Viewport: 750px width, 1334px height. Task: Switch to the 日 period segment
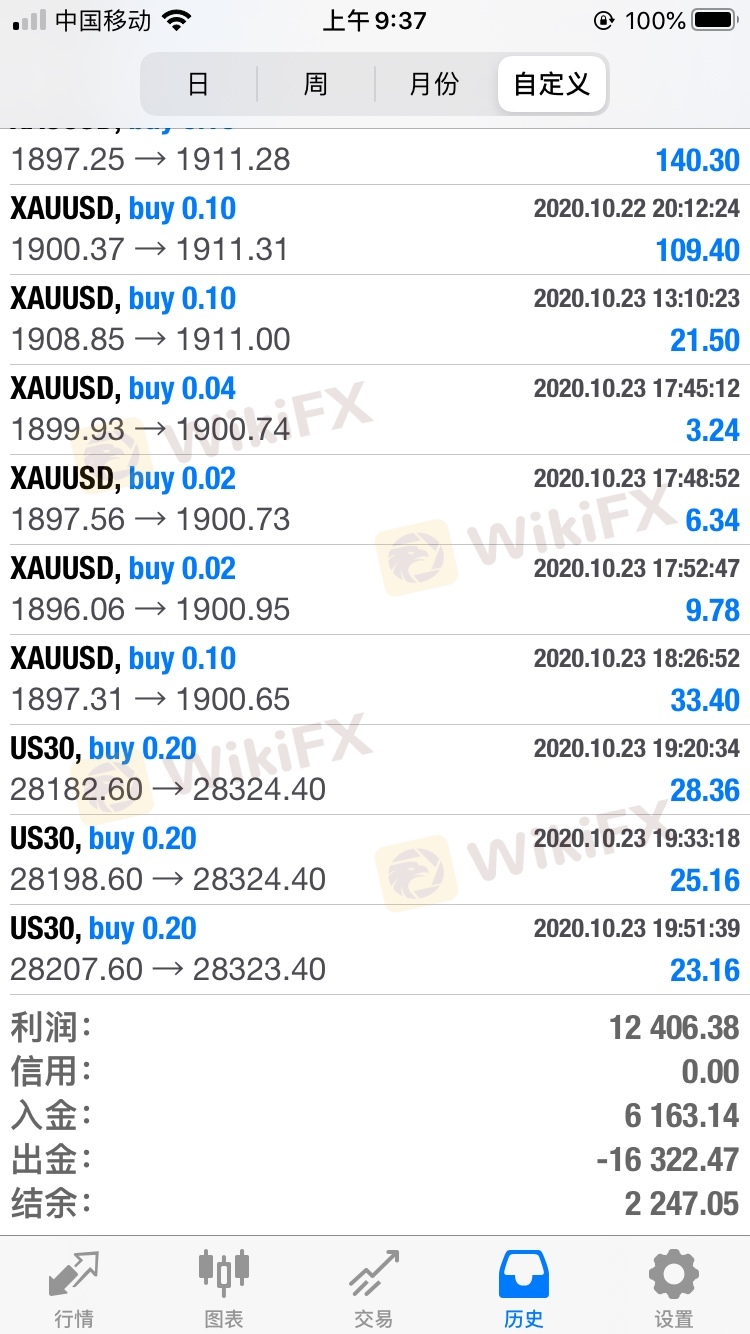coord(198,84)
